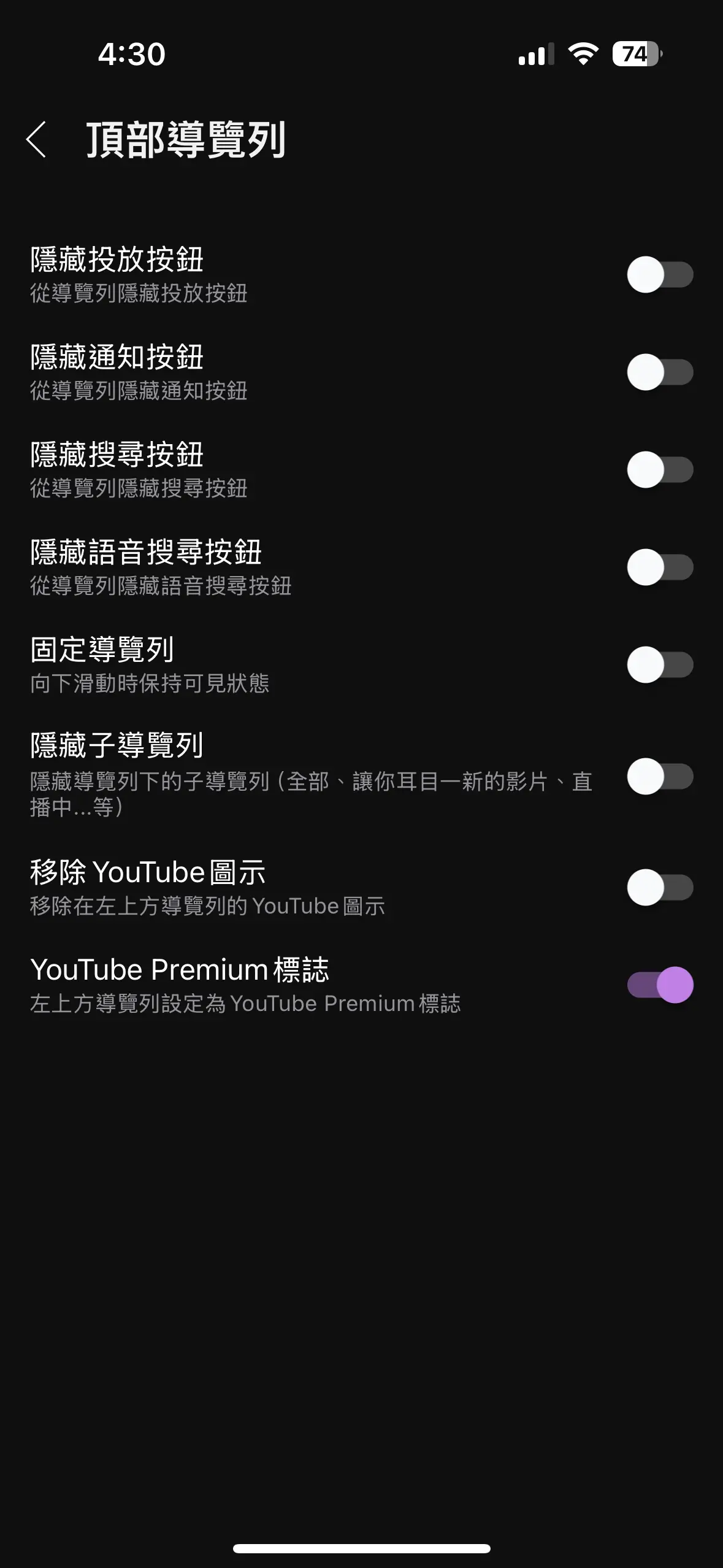Enable 固定導覽列 toggle
This screenshot has width=723, height=1568.
pyautogui.click(x=660, y=664)
